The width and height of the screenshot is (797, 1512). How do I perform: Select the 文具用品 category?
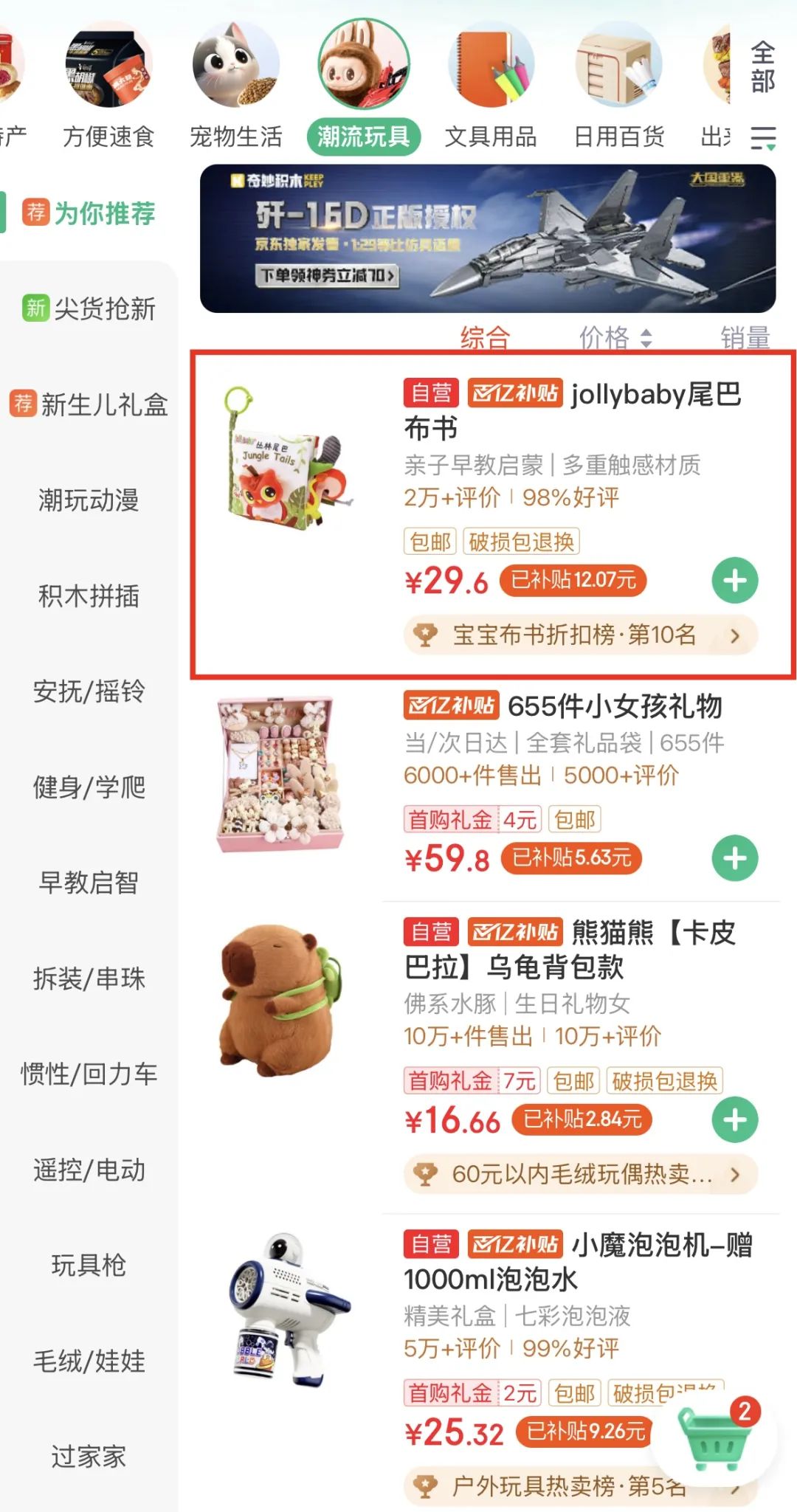(491, 89)
